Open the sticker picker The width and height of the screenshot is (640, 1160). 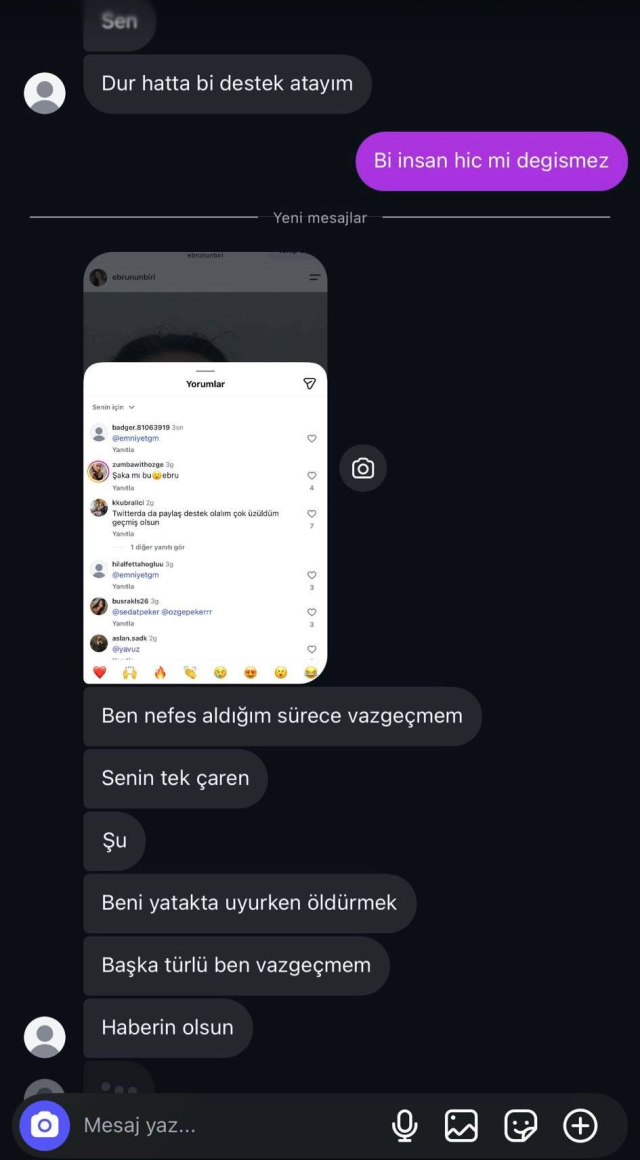pyautogui.click(x=521, y=1126)
